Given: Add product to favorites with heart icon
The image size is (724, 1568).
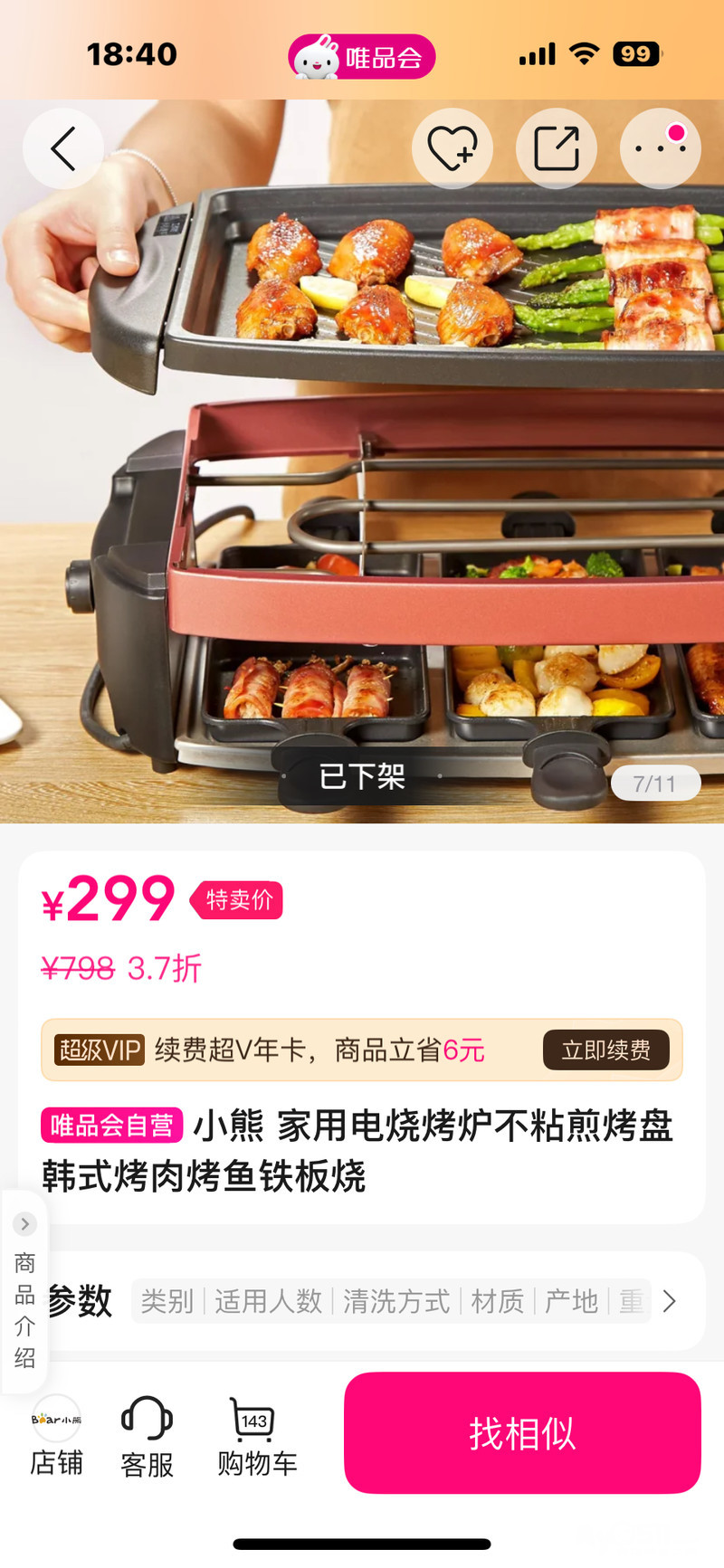Looking at the screenshot, I should [452, 148].
